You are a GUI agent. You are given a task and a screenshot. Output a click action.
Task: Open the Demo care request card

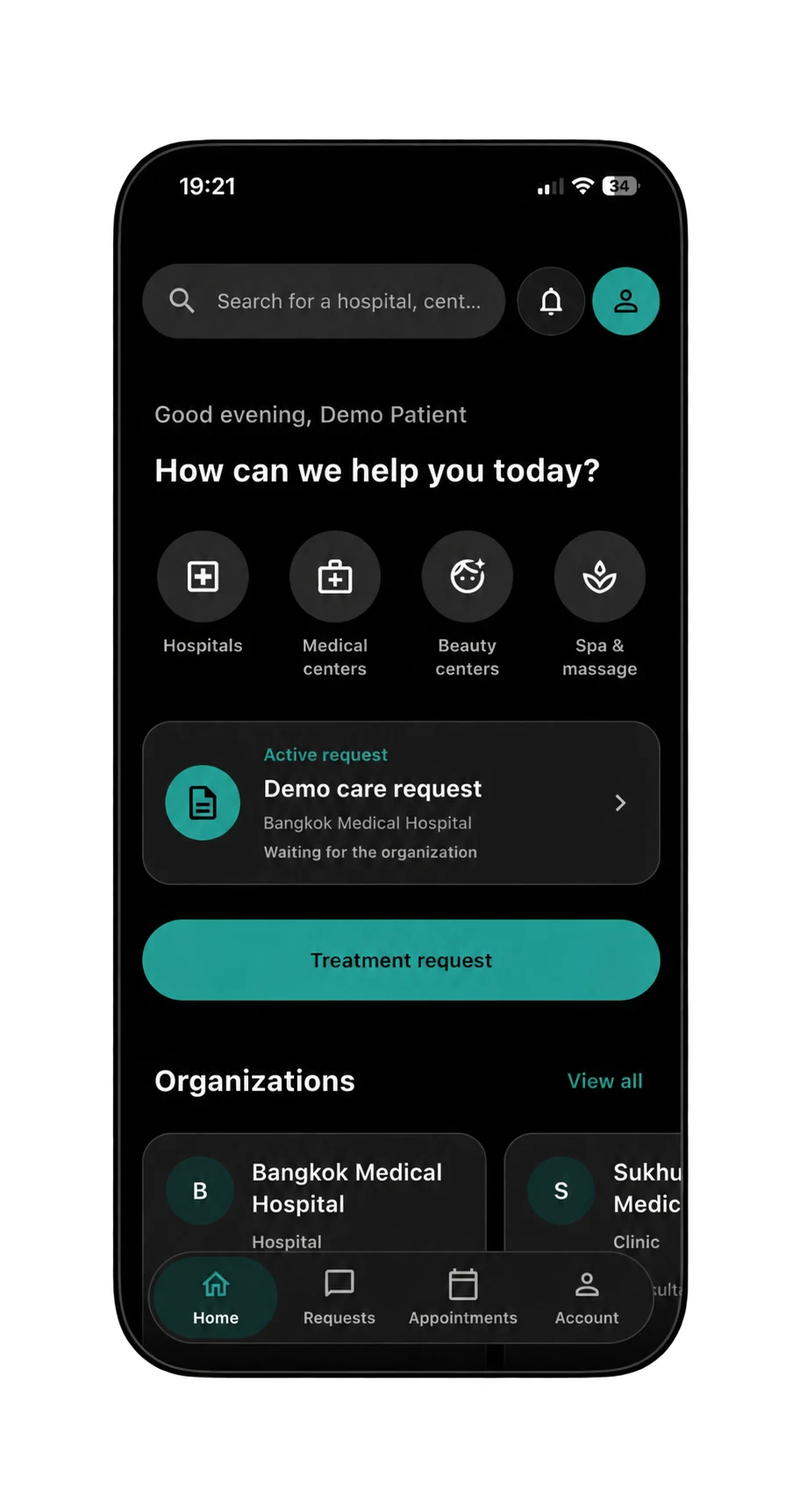401,802
